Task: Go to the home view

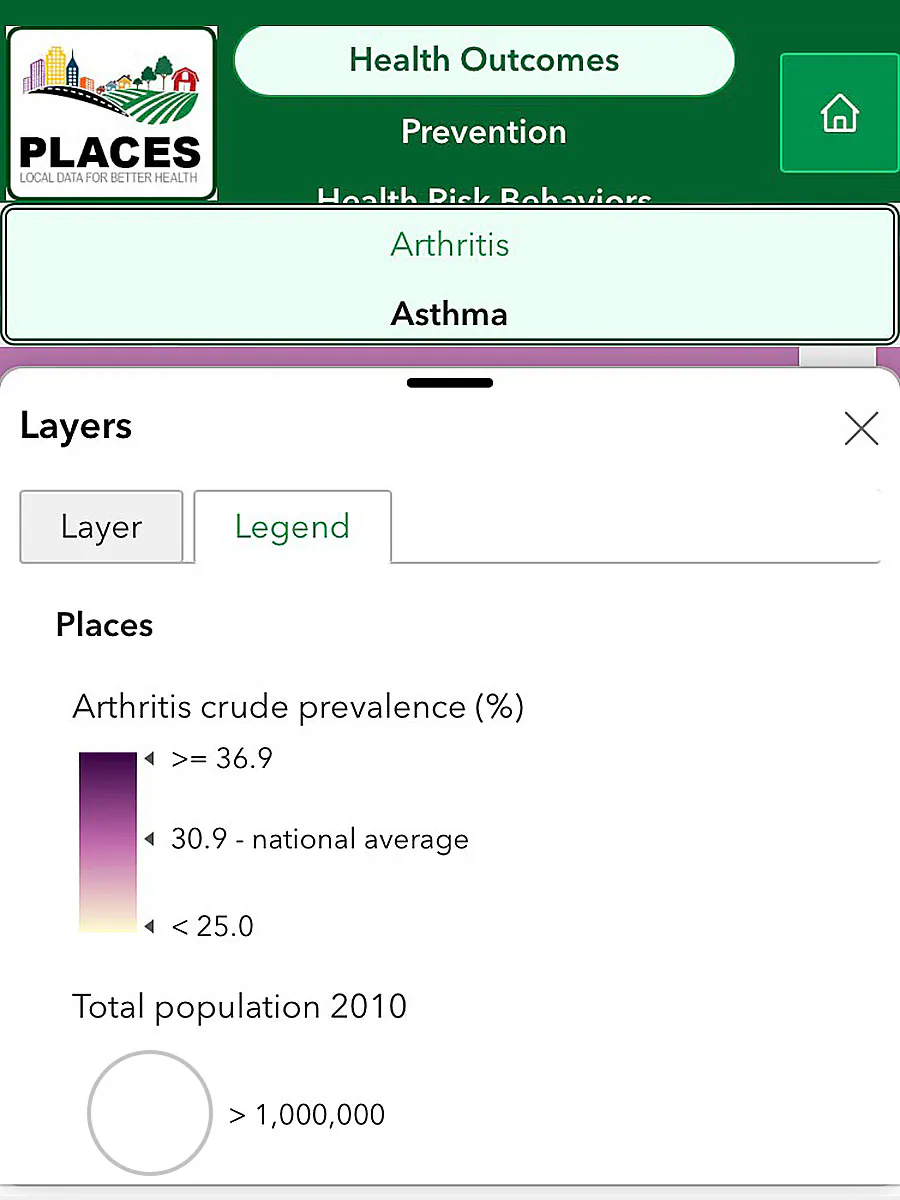Action: click(839, 113)
